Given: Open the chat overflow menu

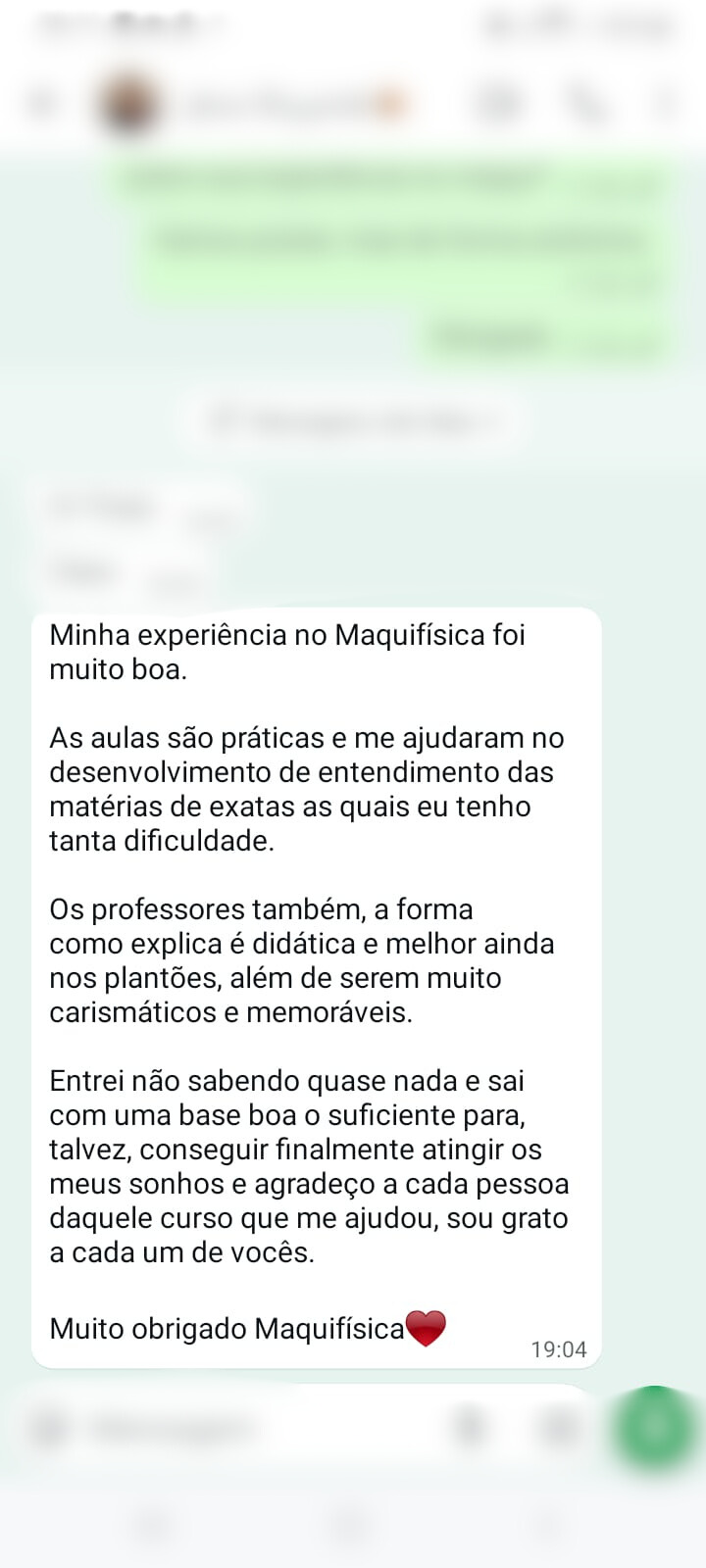Looking at the screenshot, I should point(668,103).
